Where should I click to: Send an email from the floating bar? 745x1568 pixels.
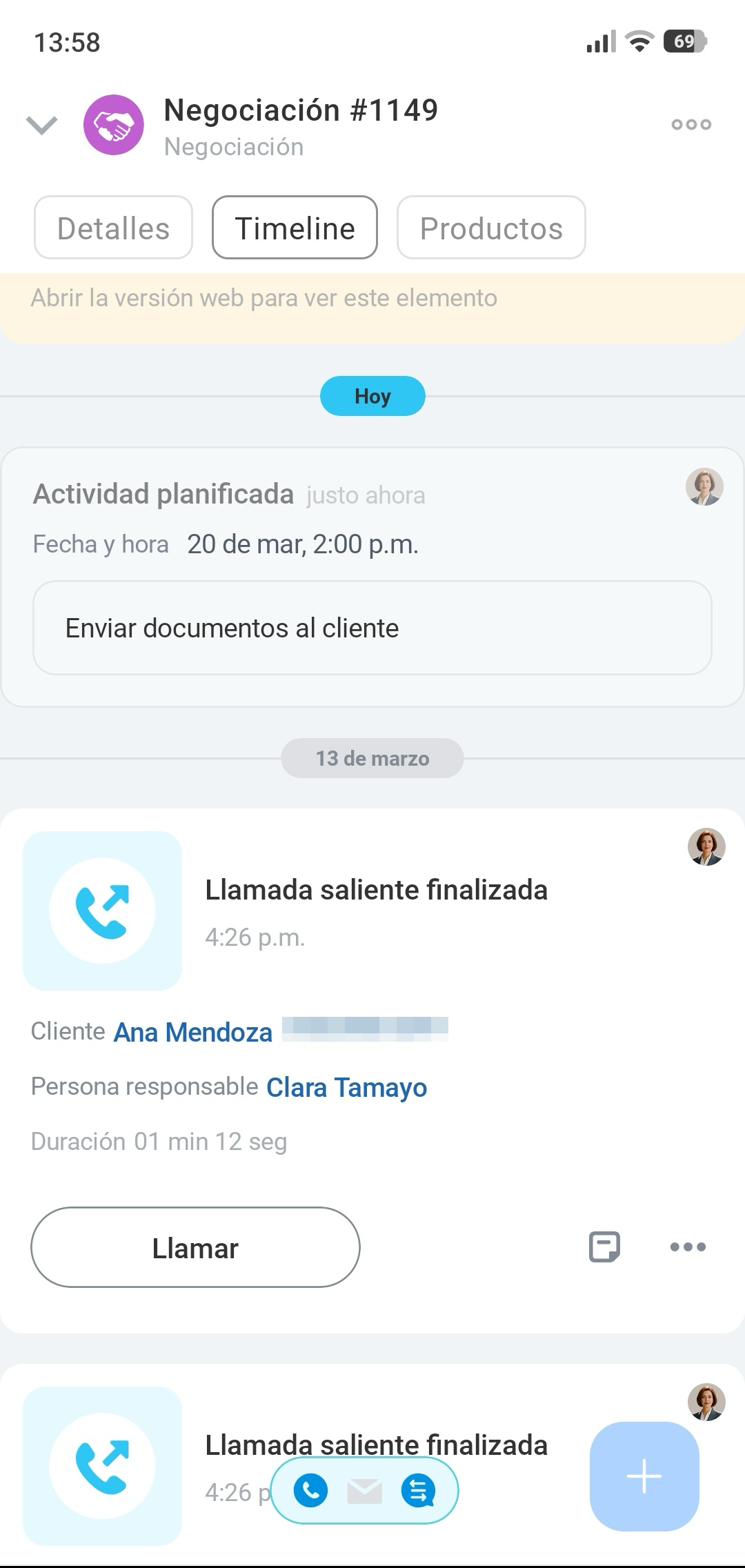coord(364,1491)
